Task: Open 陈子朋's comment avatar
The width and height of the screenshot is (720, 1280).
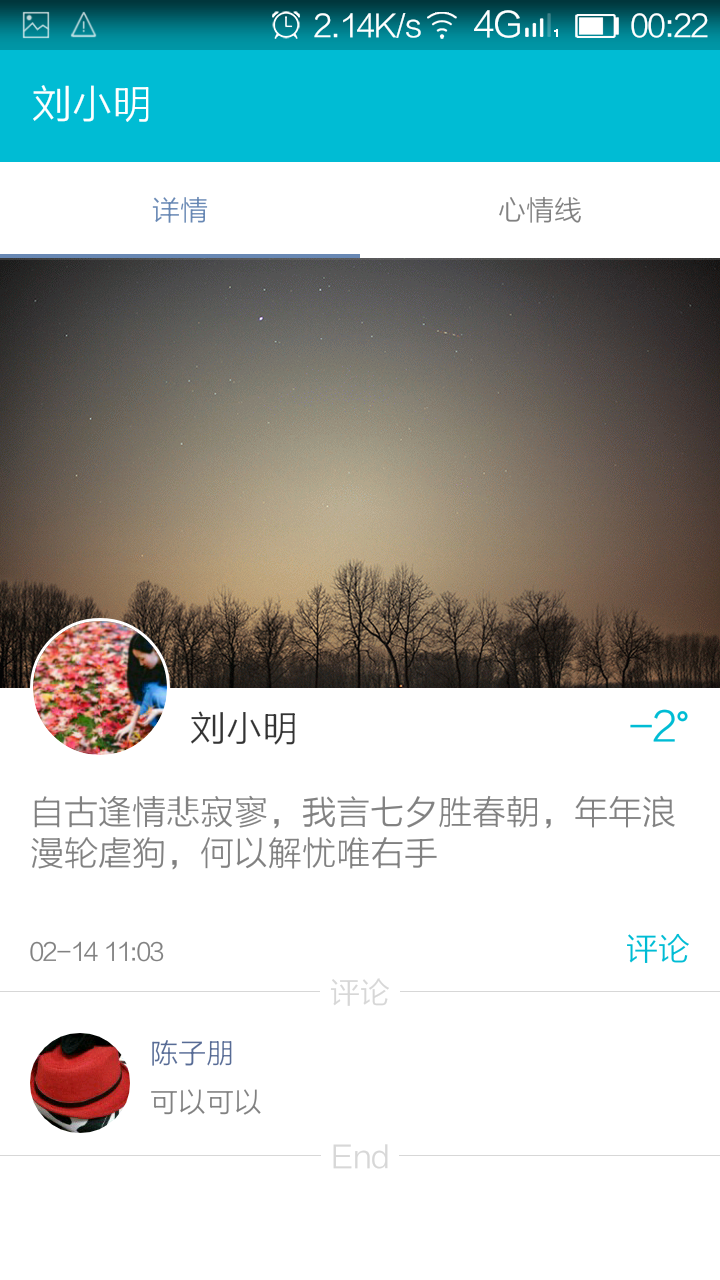Action: [x=80, y=1083]
